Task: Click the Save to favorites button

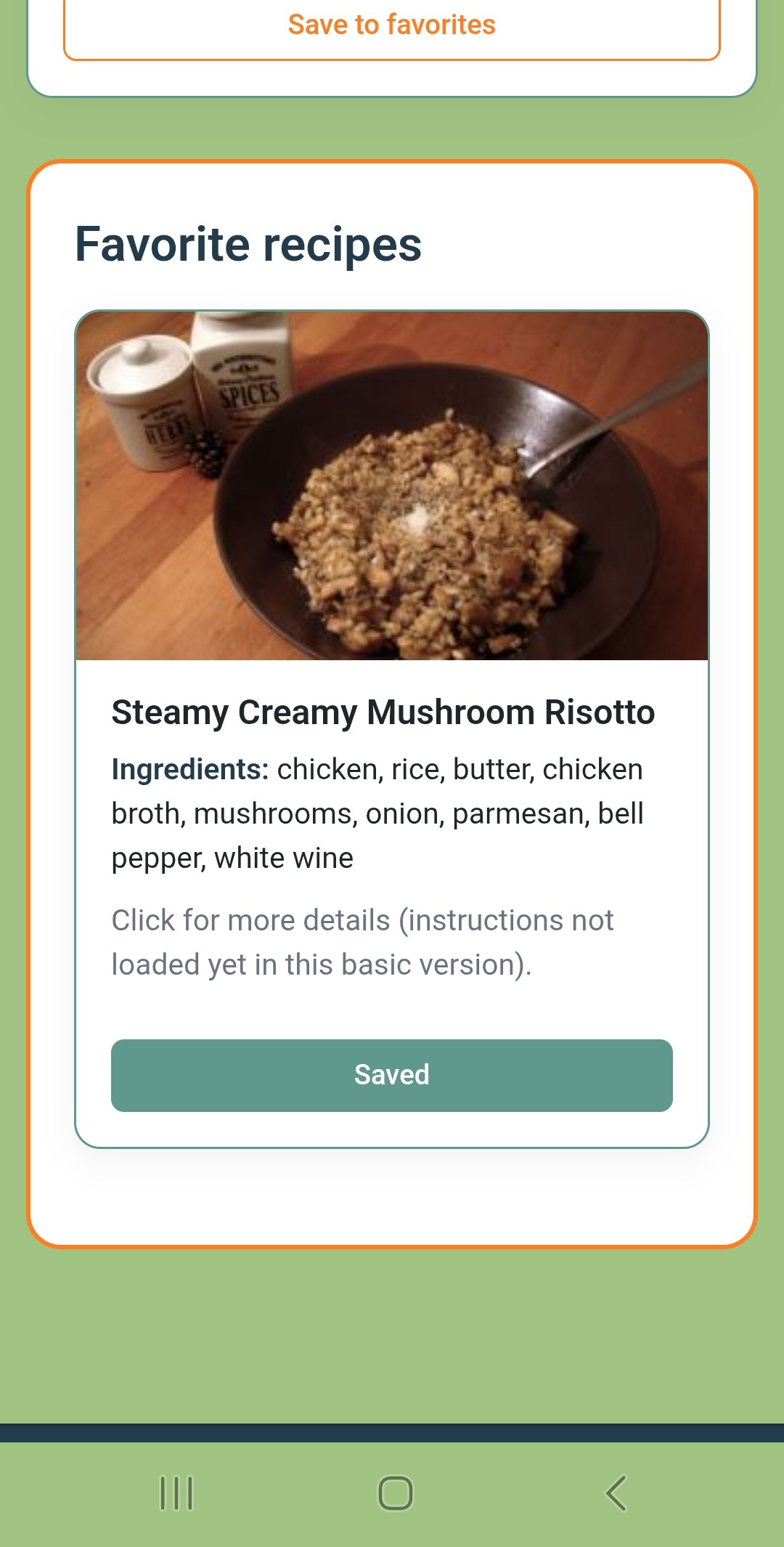Action: pyautogui.click(x=392, y=24)
